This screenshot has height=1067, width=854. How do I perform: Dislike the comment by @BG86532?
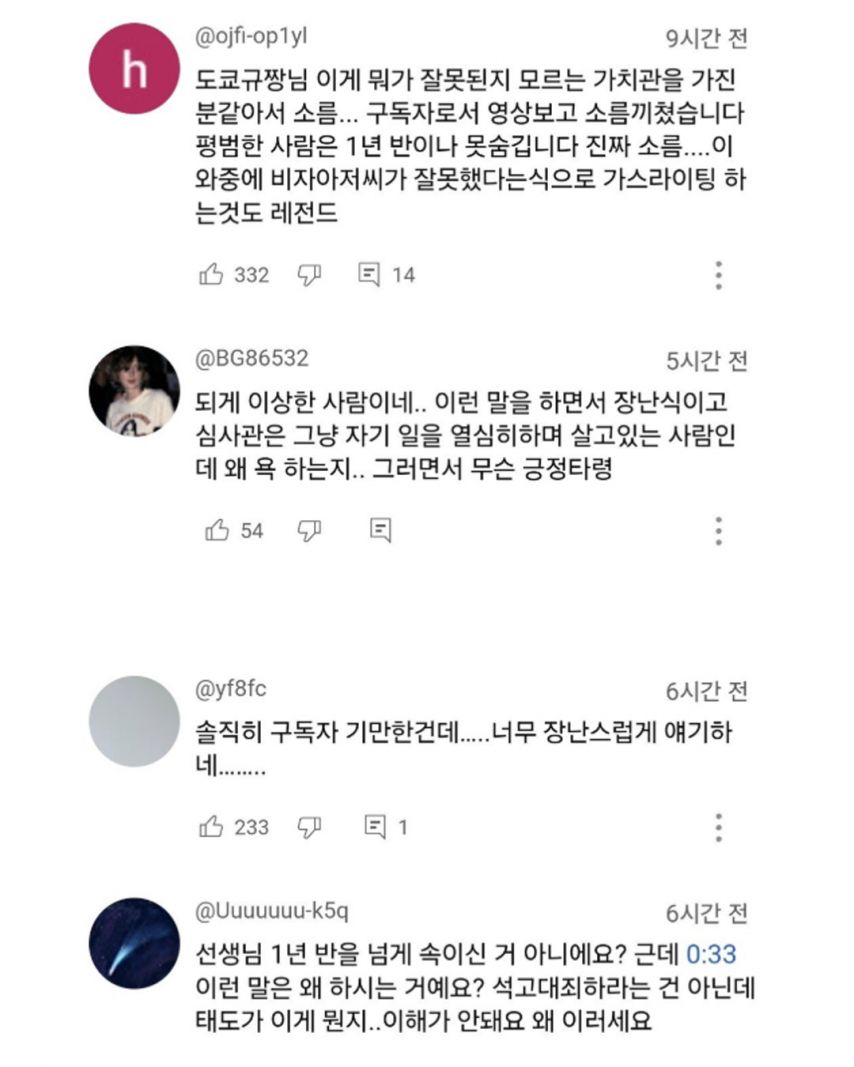[x=309, y=530]
